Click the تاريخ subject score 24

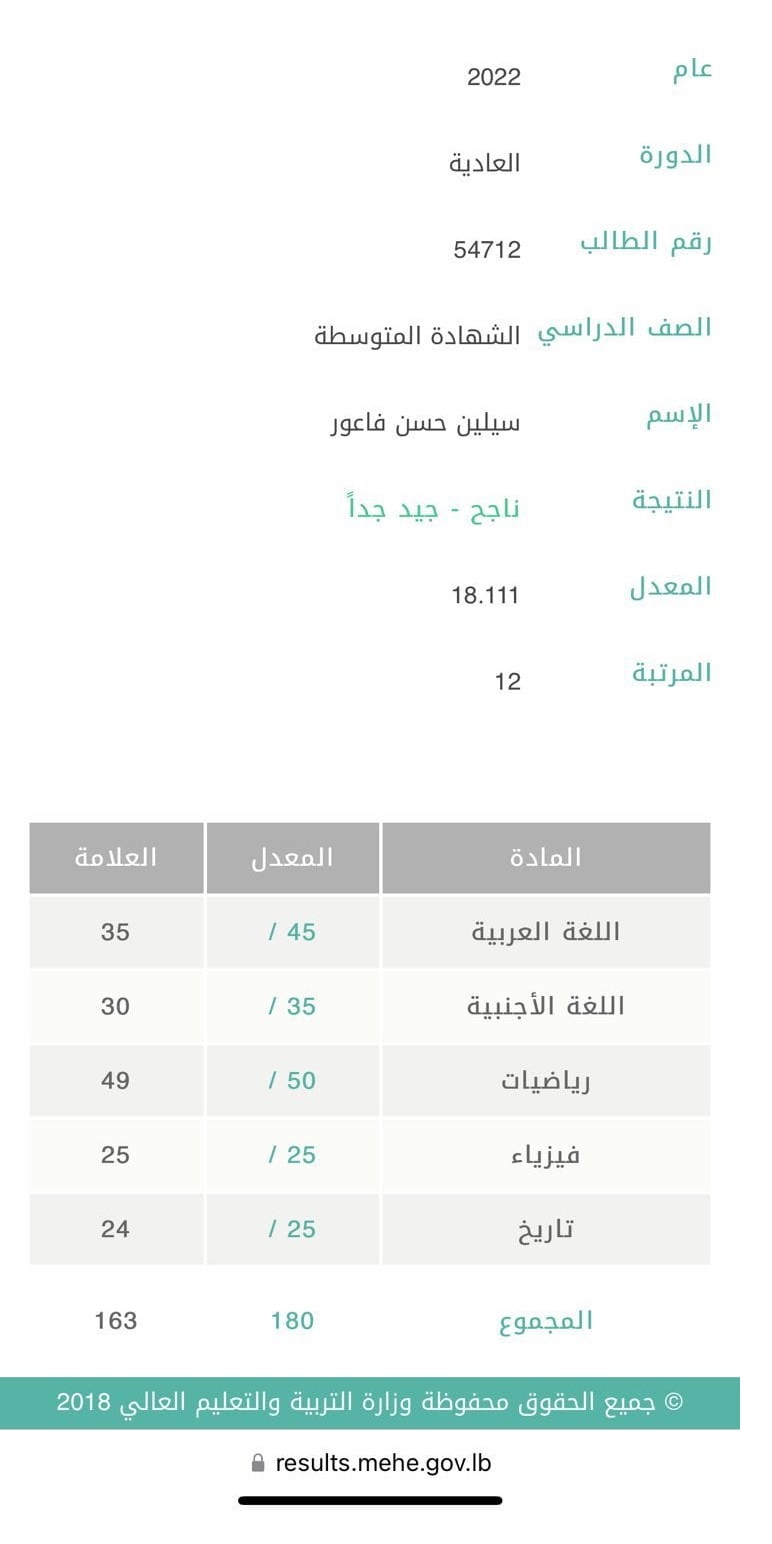pyautogui.click(x=115, y=1229)
